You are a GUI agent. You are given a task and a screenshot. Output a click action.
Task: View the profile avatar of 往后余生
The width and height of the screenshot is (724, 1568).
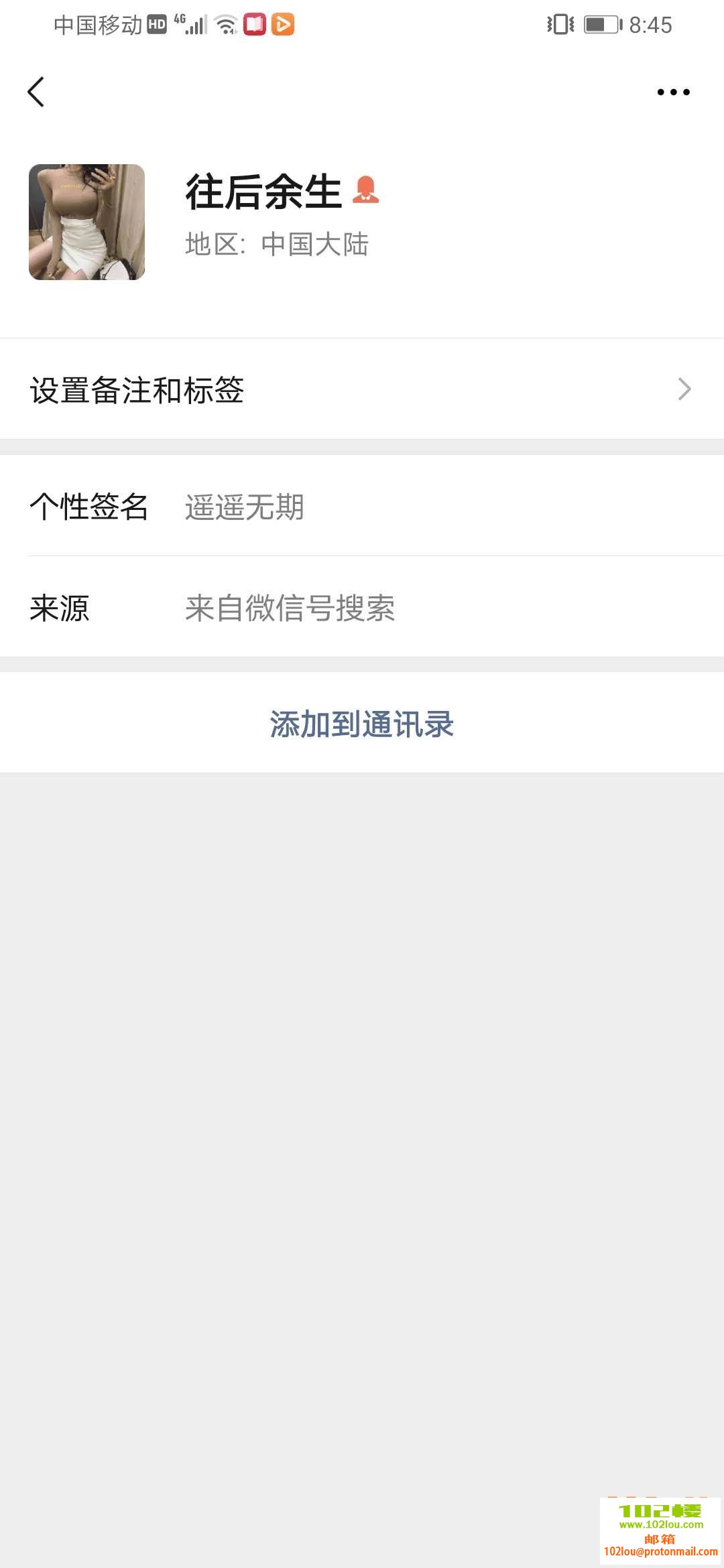[x=87, y=222]
